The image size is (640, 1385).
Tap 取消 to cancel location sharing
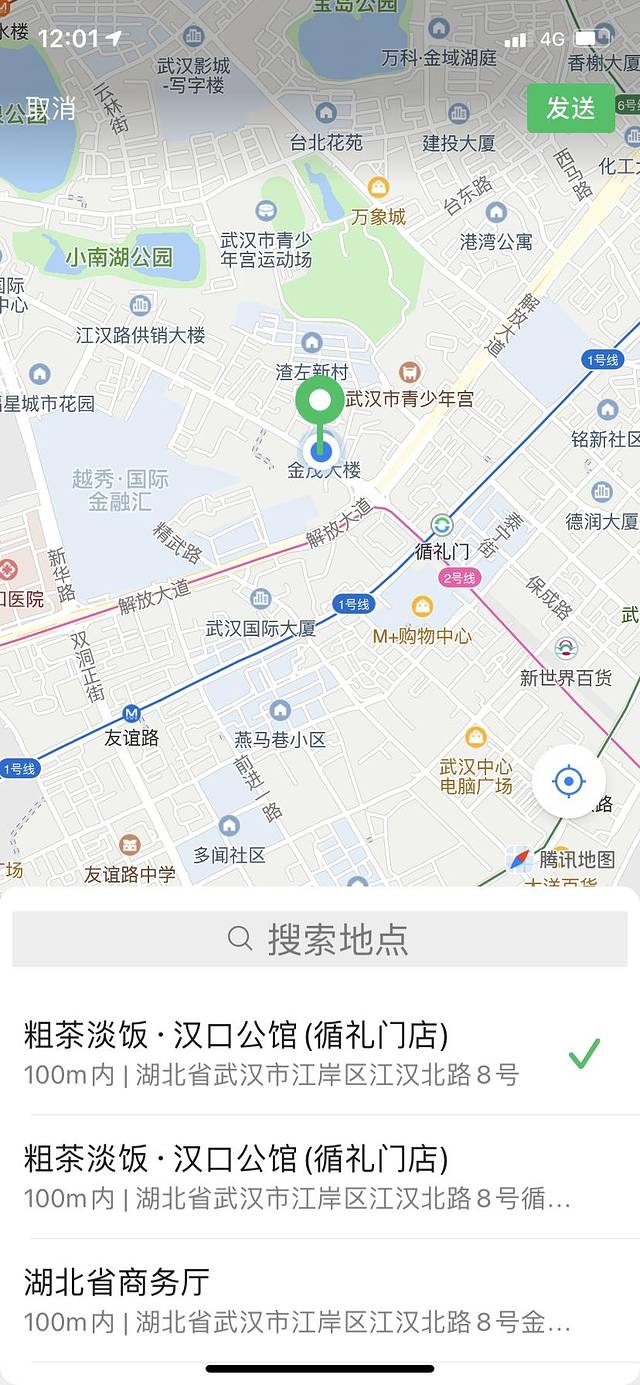point(50,108)
